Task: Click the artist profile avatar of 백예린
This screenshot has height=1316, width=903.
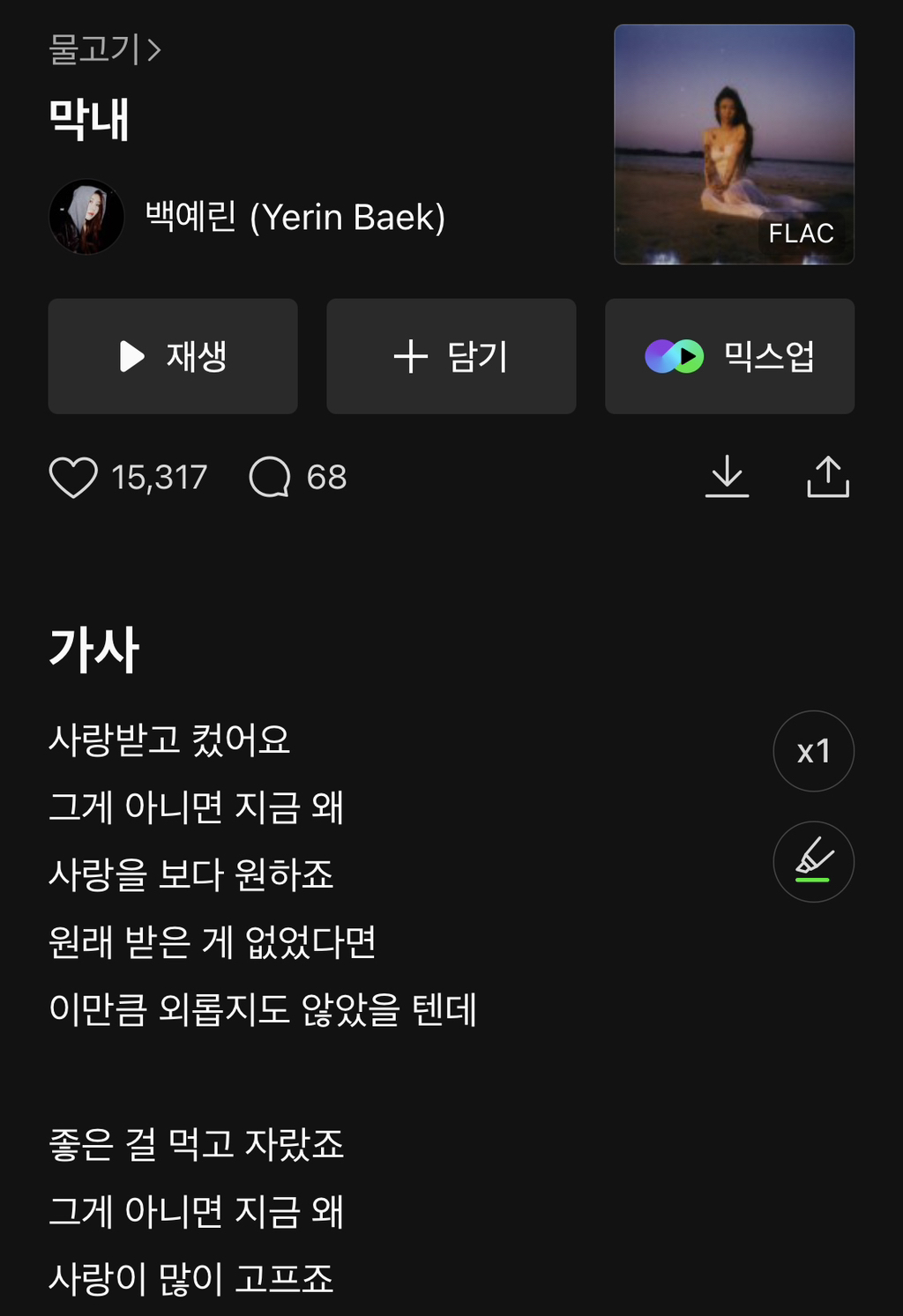Action: click(x=87, y=217)
